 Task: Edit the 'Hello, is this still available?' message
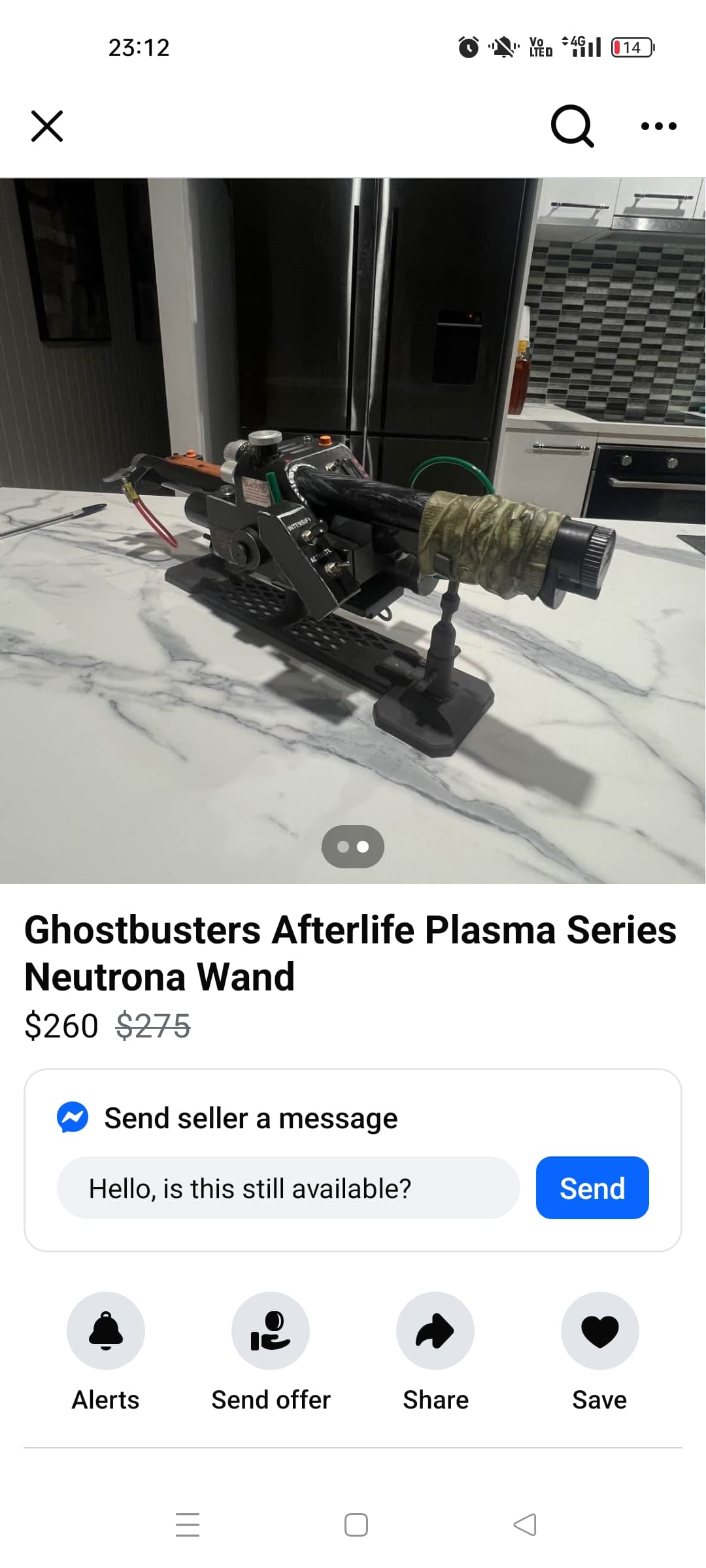[x=288, y=1188]
